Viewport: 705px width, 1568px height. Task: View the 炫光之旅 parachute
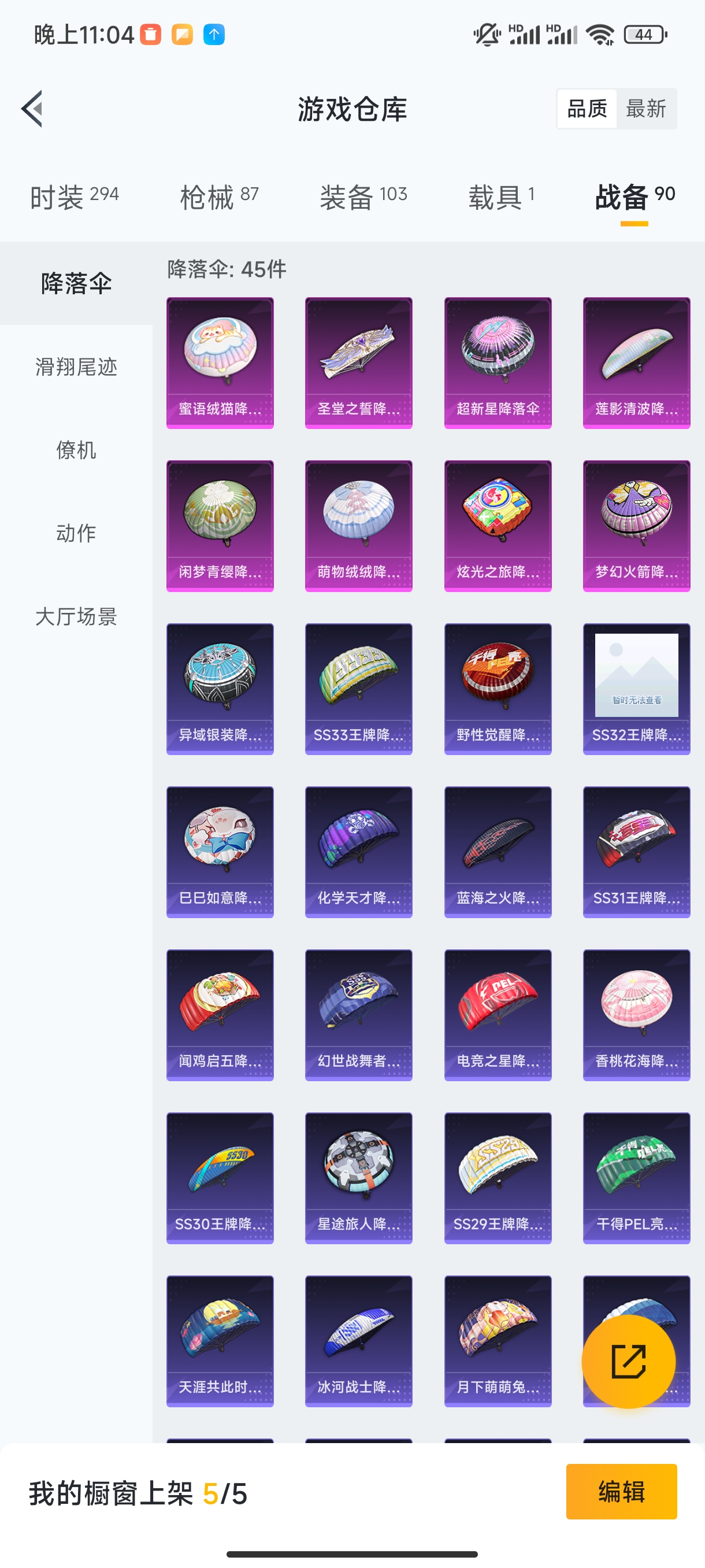(498, 526)
